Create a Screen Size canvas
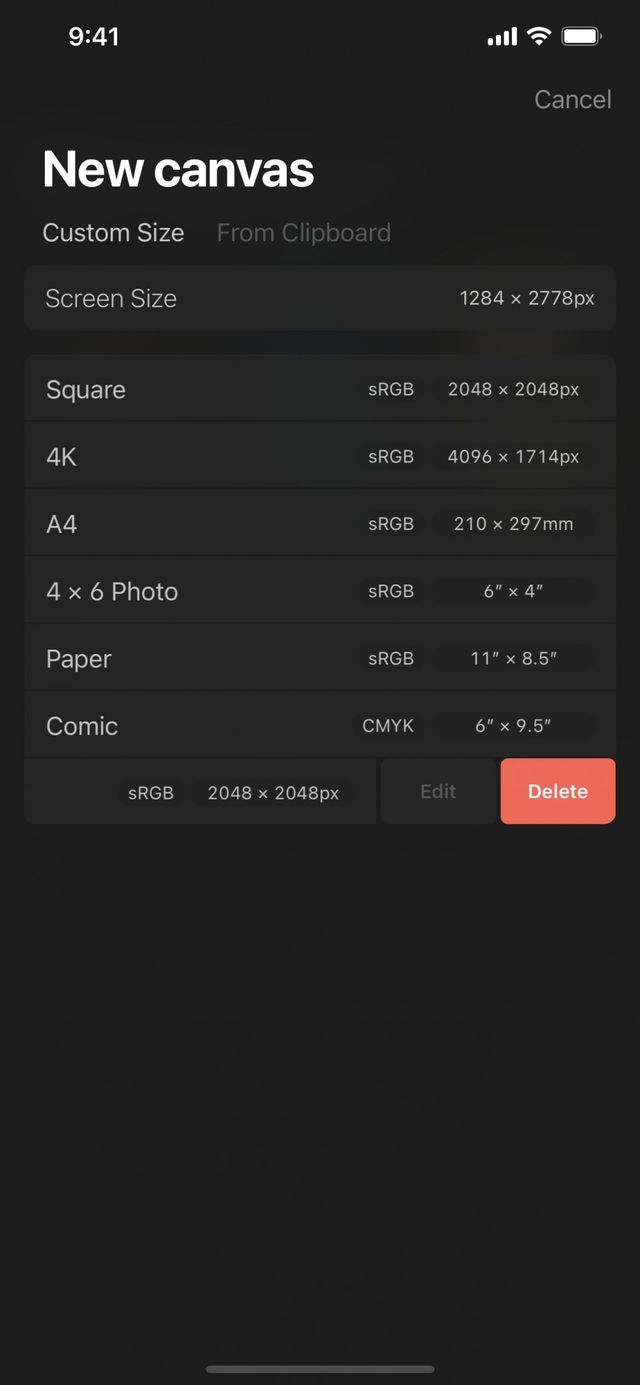Screen dimensions: 640x1385 click(320, 298)
